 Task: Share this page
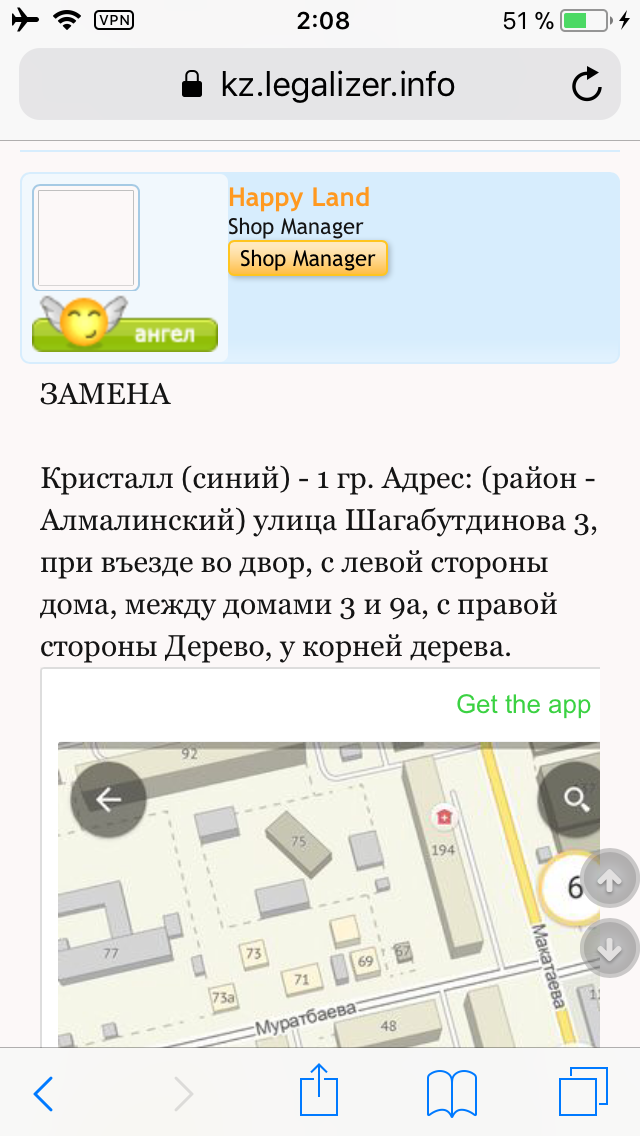tap(319, 1089)
